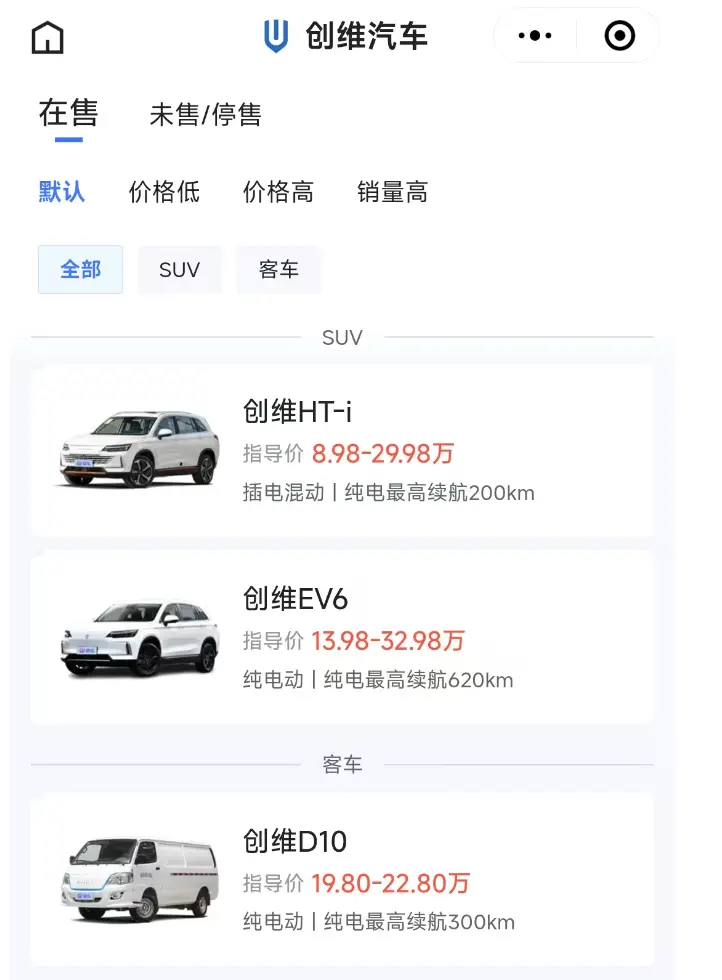
Task: Click the 客车 section header divider
Action: click(x=342, y=763)
